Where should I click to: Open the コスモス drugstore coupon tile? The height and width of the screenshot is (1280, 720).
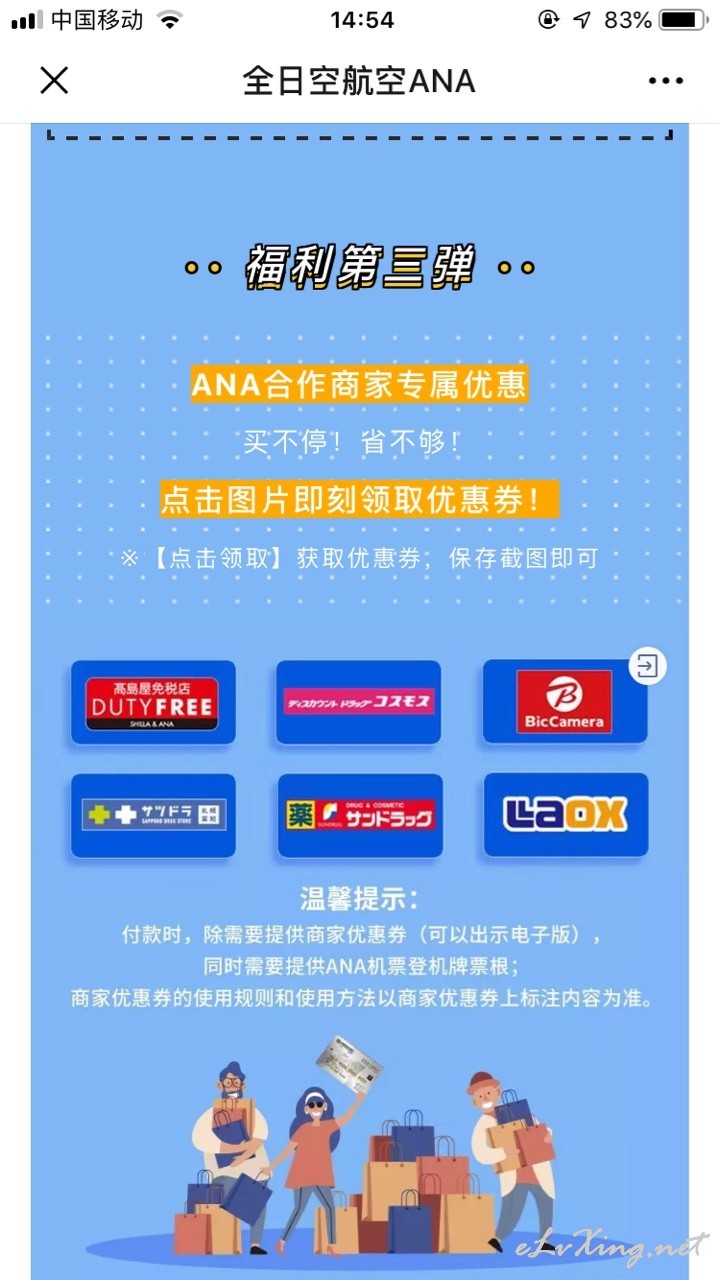[359, 702]
